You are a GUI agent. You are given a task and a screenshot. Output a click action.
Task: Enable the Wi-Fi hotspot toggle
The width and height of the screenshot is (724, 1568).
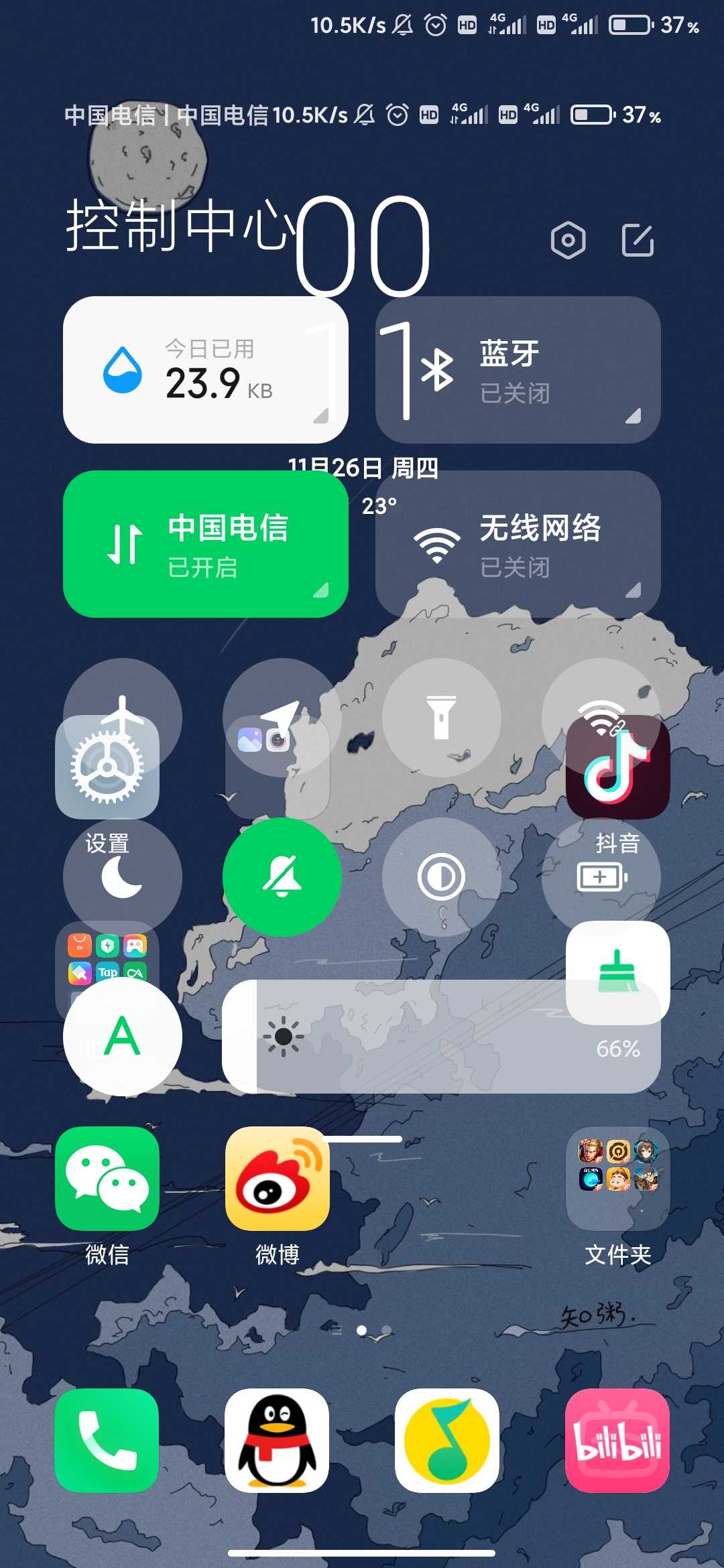(x=601, y=718)
